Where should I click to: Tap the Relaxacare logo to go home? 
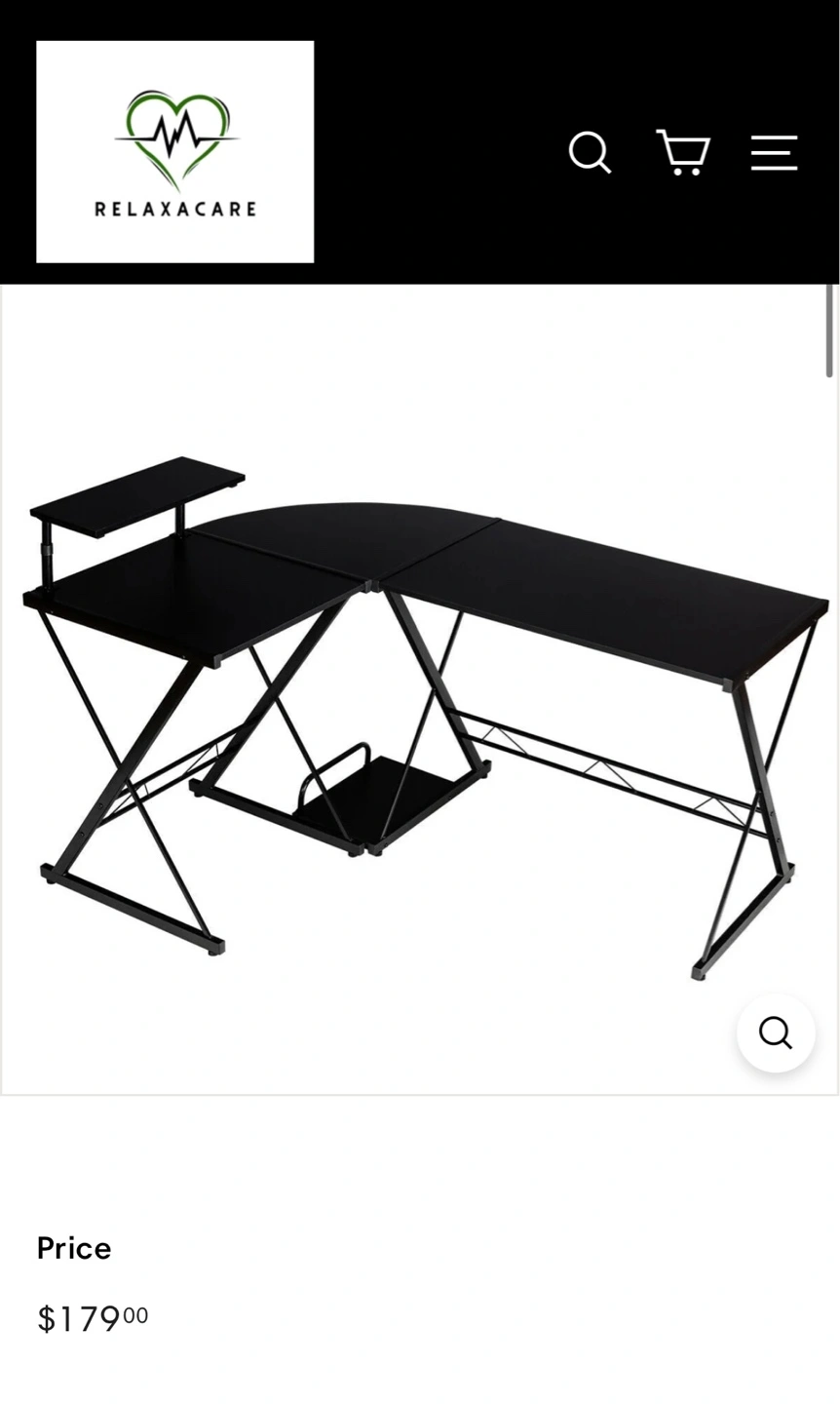(175, 152)
